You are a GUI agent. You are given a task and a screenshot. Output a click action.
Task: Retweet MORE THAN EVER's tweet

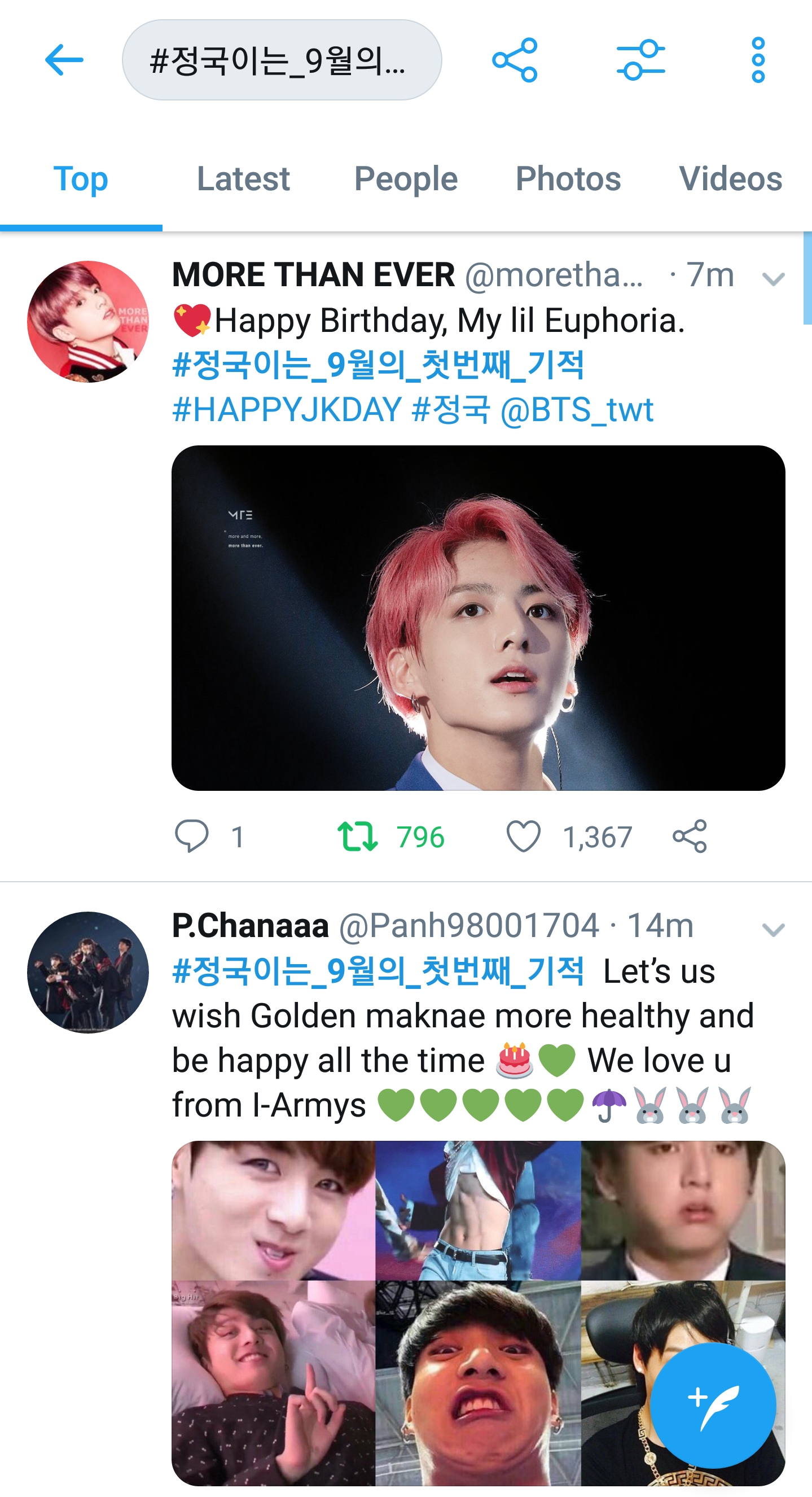pos(358,836)
